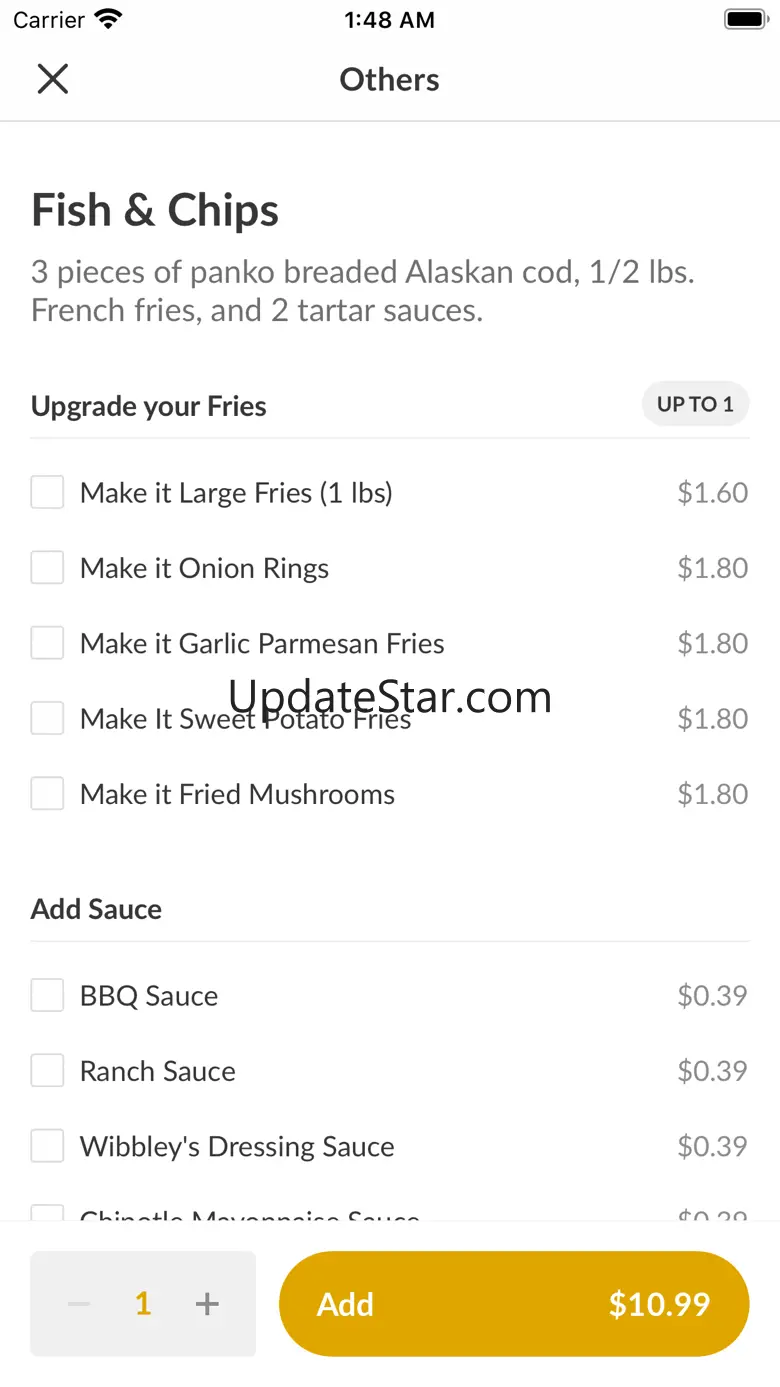Select Make it Large Fries (1 lbs)

point(47,492)
